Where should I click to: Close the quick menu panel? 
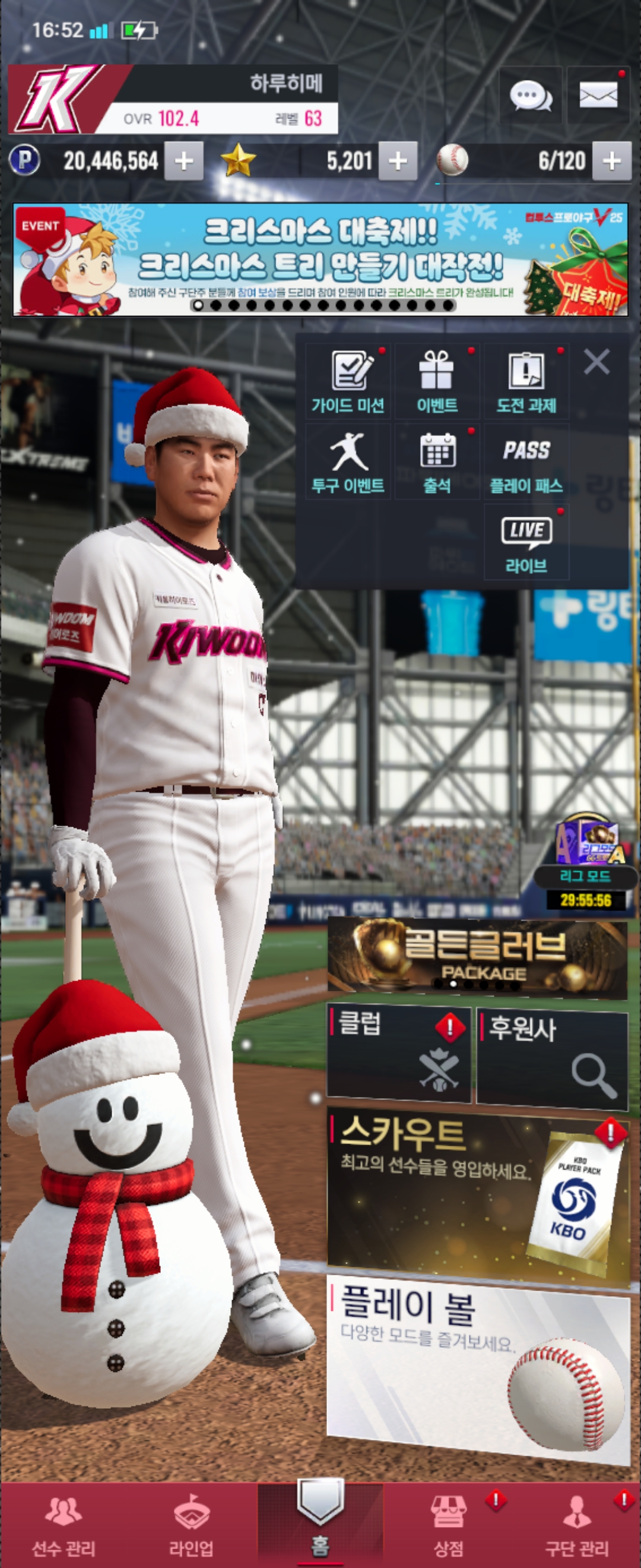596,362
